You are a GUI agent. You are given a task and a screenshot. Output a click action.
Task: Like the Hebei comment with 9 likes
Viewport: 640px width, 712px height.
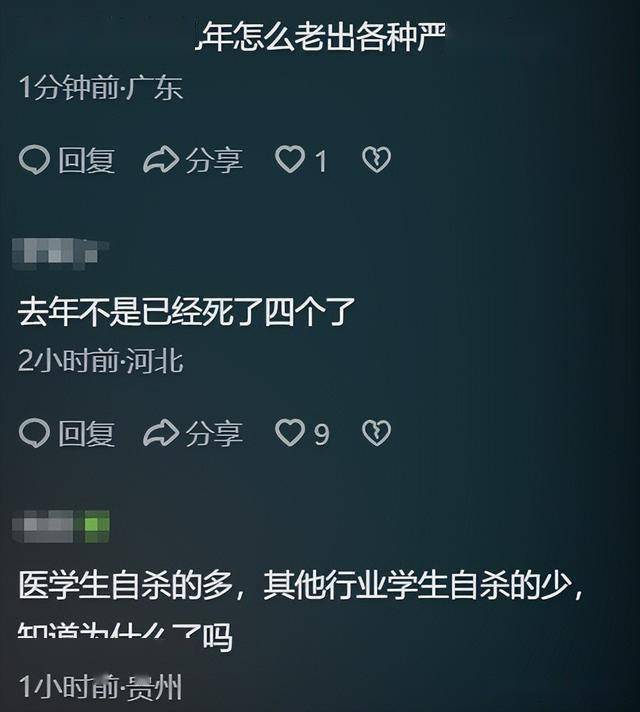tap(291, 433)
